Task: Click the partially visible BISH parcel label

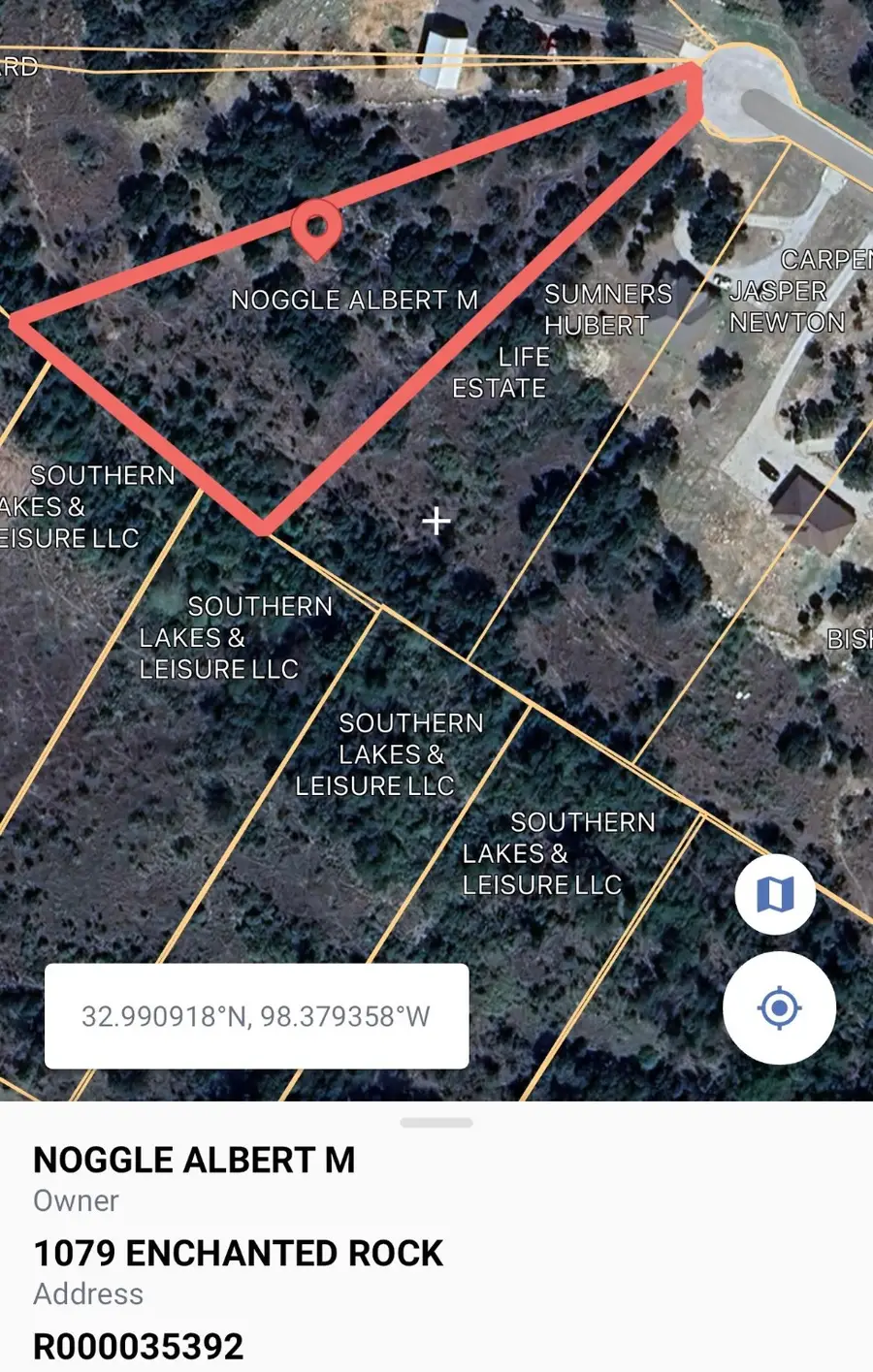Action: 849,640
